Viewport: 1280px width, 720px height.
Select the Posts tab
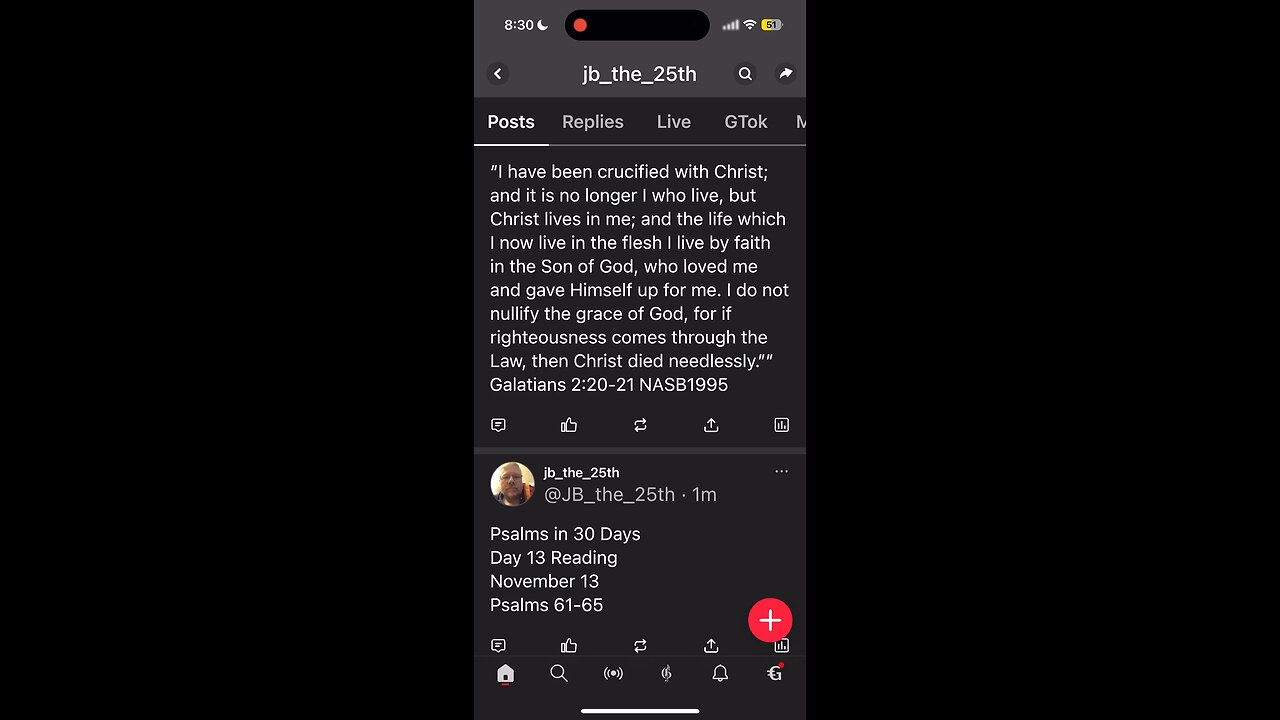pyautogui.click(x=511, y=122)
